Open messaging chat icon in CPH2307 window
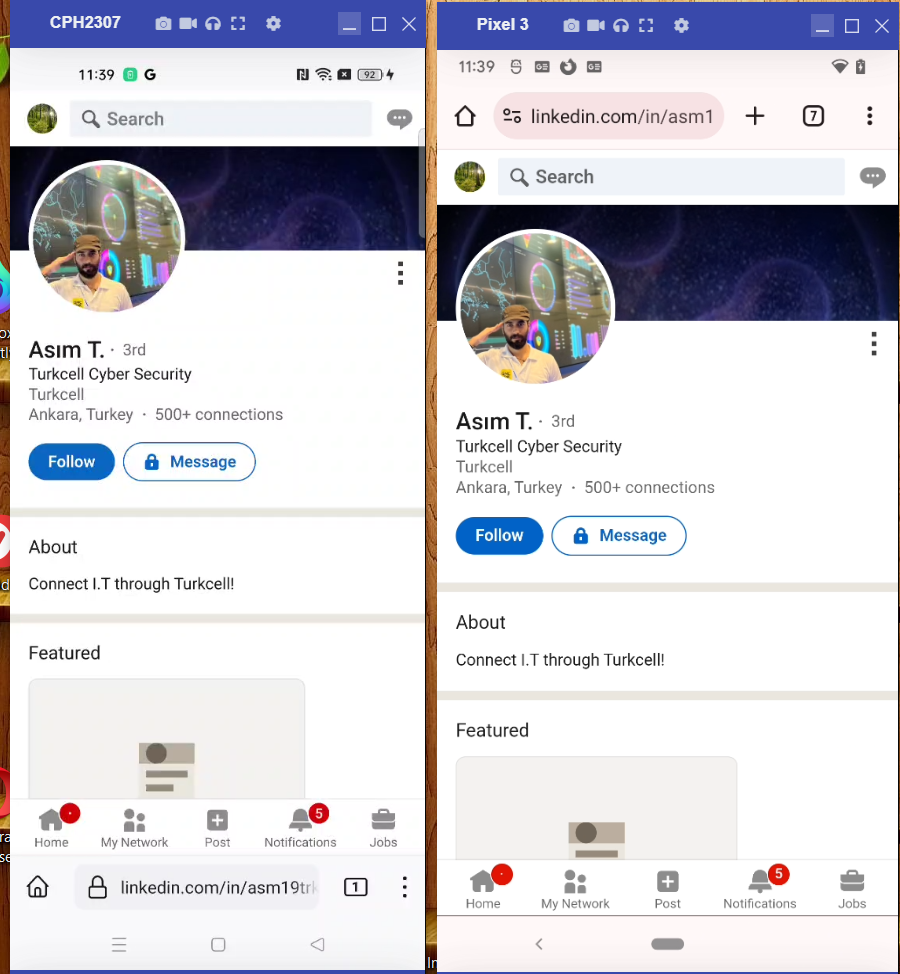The image size is (900, 974). [x=399, y=119]
